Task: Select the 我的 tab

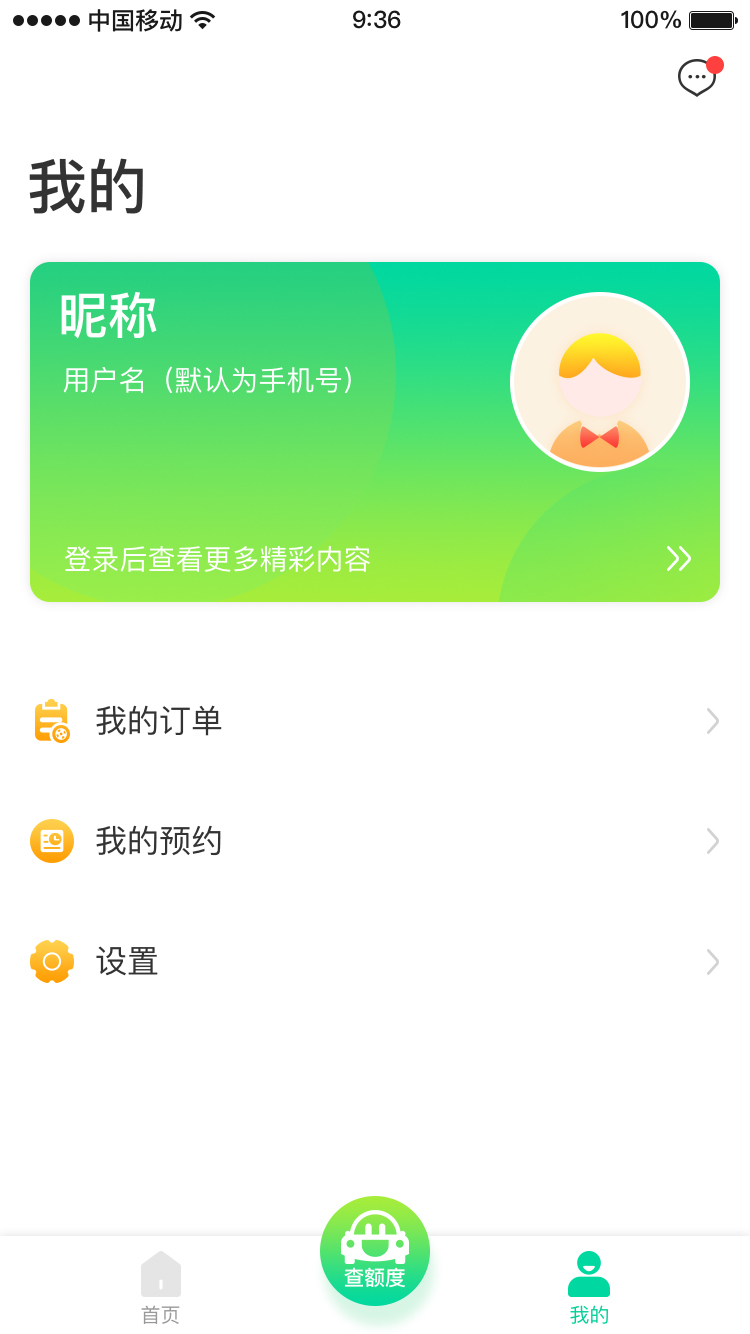Action: 589,1288
